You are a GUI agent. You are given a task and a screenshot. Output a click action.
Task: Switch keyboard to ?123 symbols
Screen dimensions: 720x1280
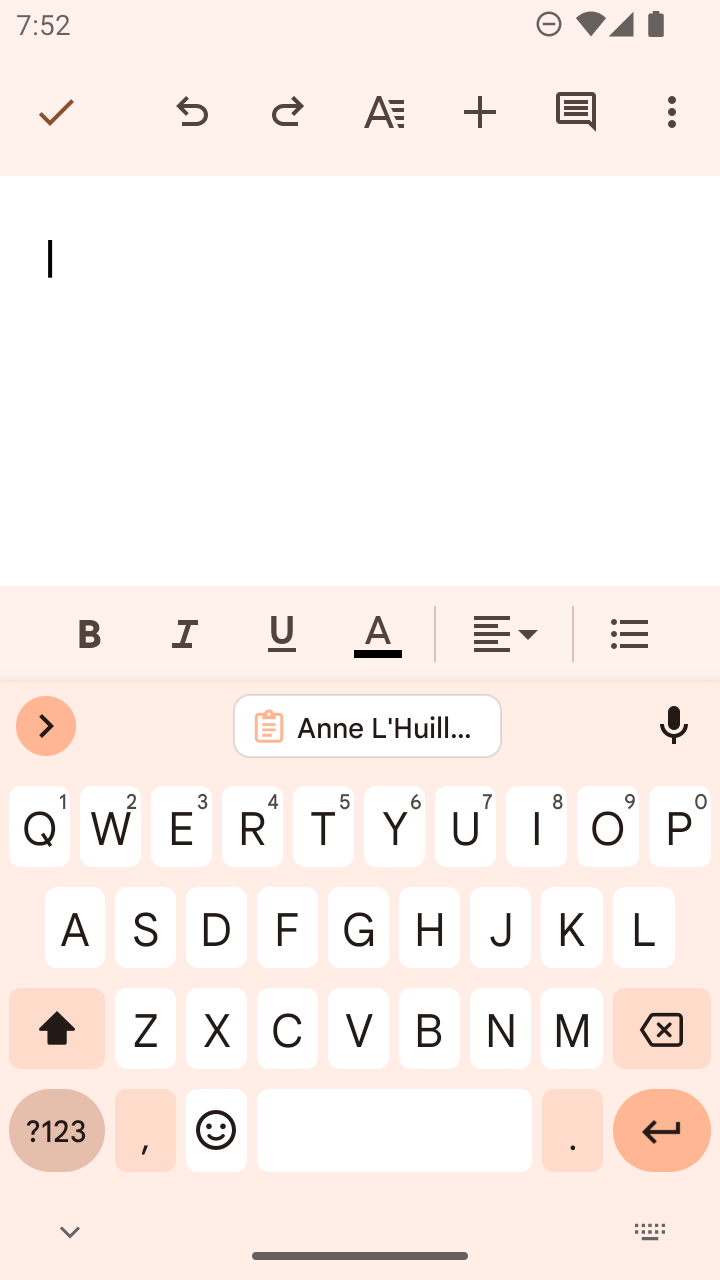(57, 1131)
